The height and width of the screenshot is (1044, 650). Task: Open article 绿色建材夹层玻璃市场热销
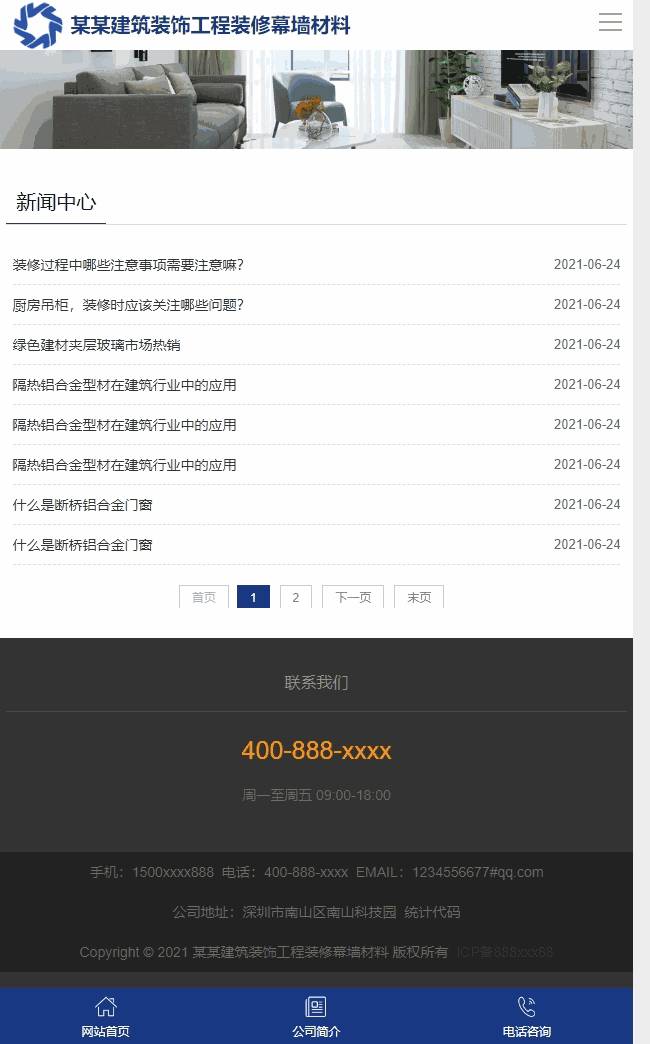(97, 345)
